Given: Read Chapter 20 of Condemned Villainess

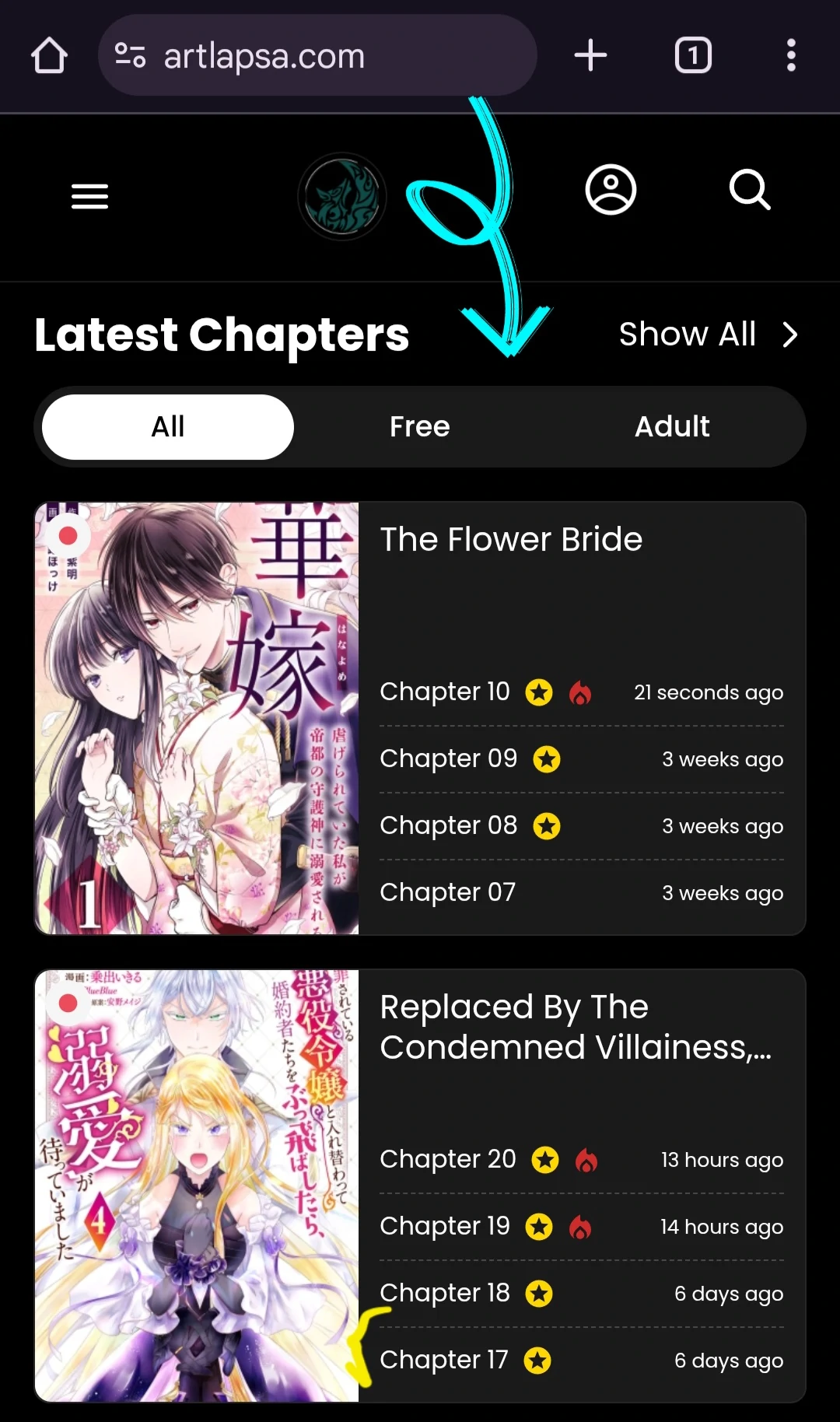Looking at the screenshot, I should 447,1159.
